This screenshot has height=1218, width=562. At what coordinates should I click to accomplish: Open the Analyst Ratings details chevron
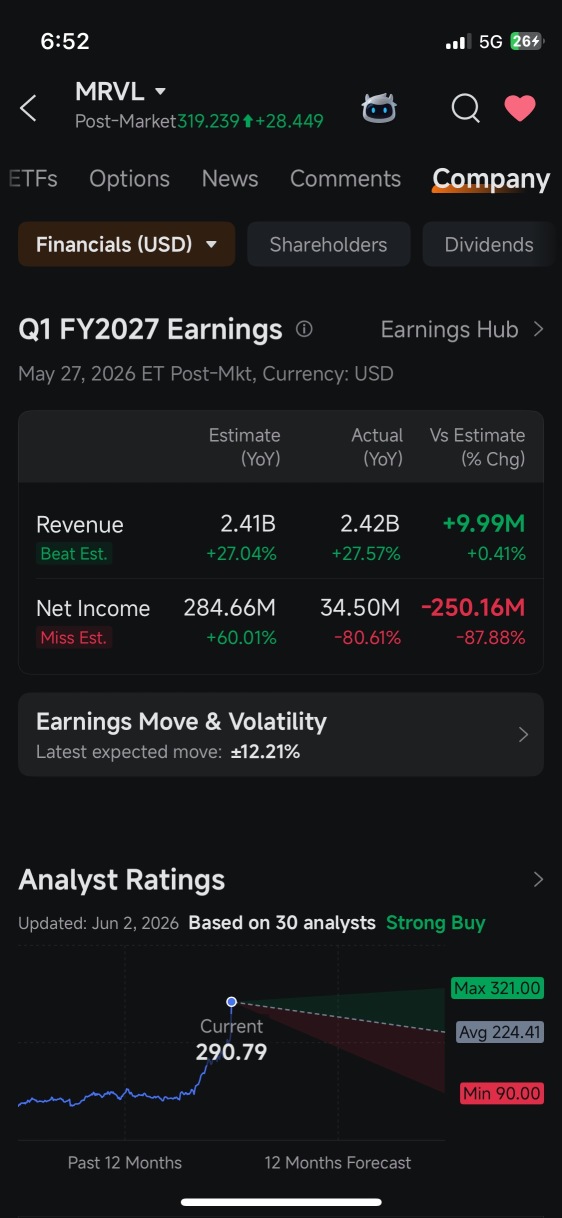(538, 880)
